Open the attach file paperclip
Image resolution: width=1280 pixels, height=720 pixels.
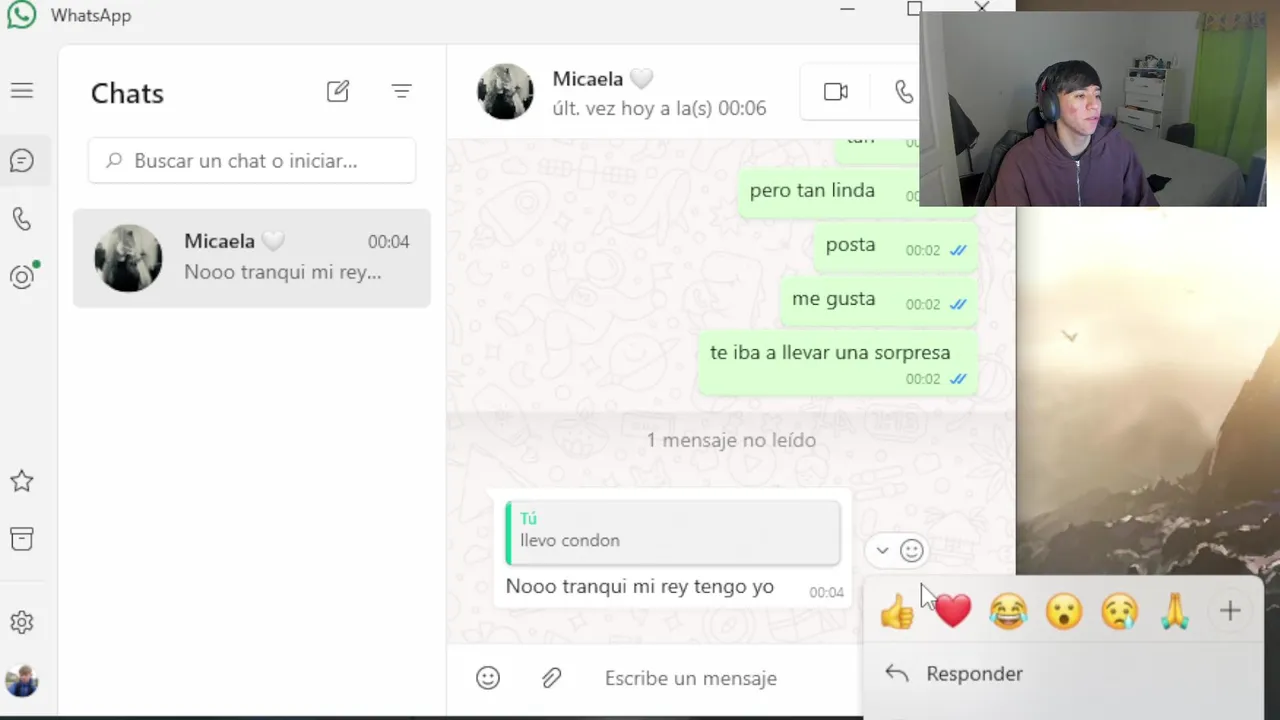[x=552, y=678]
